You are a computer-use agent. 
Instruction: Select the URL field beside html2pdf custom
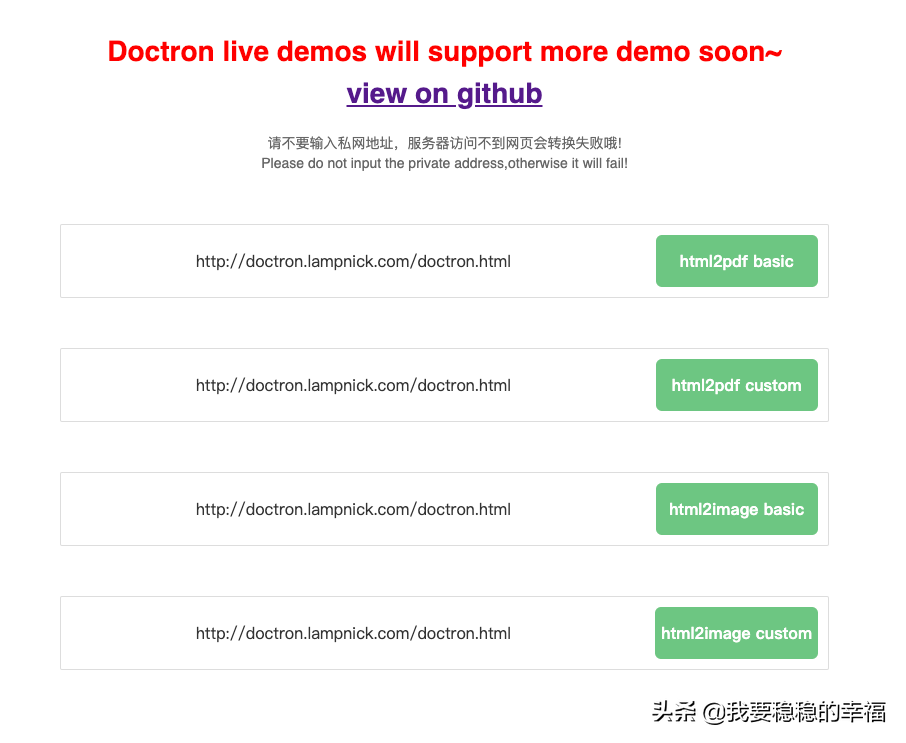[353, 386]
